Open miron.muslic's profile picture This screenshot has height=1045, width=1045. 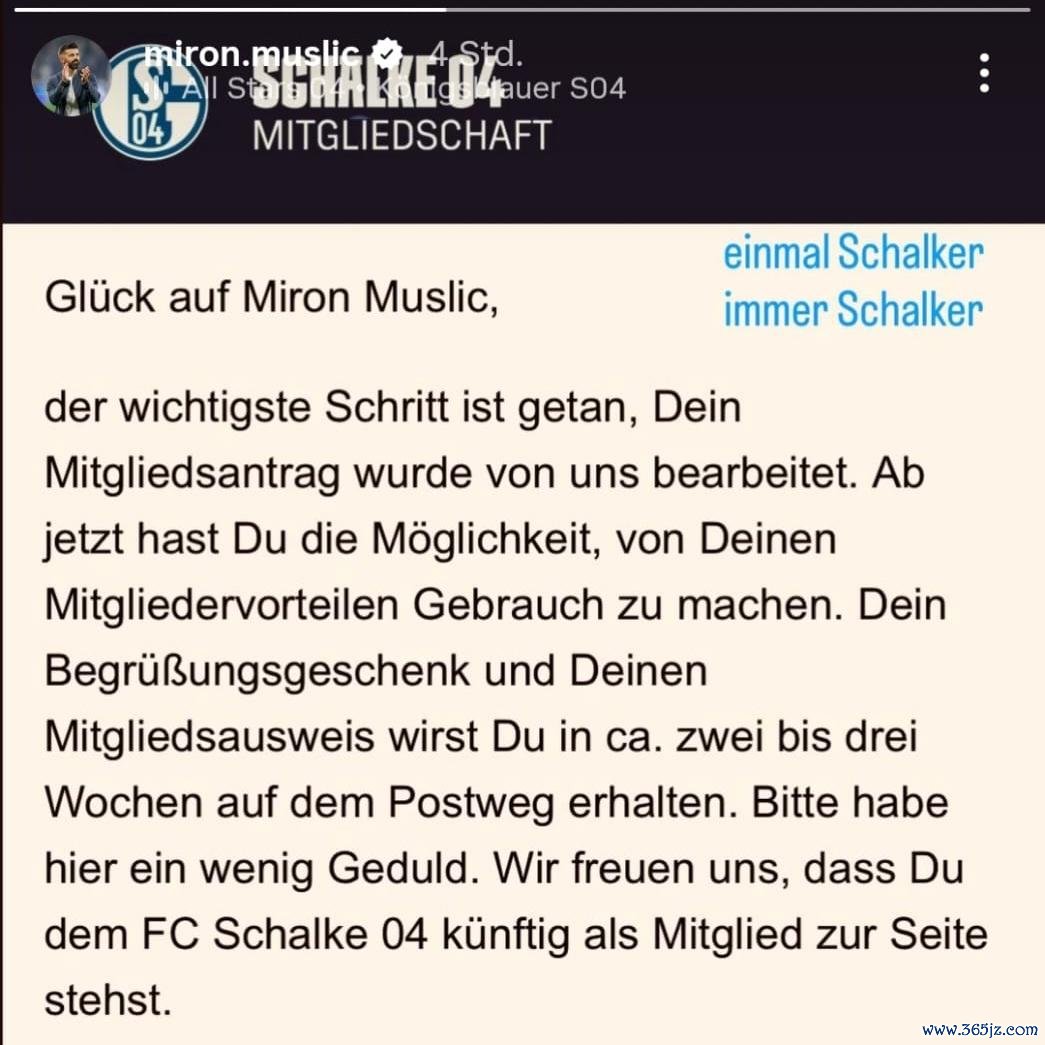[70, 76]
